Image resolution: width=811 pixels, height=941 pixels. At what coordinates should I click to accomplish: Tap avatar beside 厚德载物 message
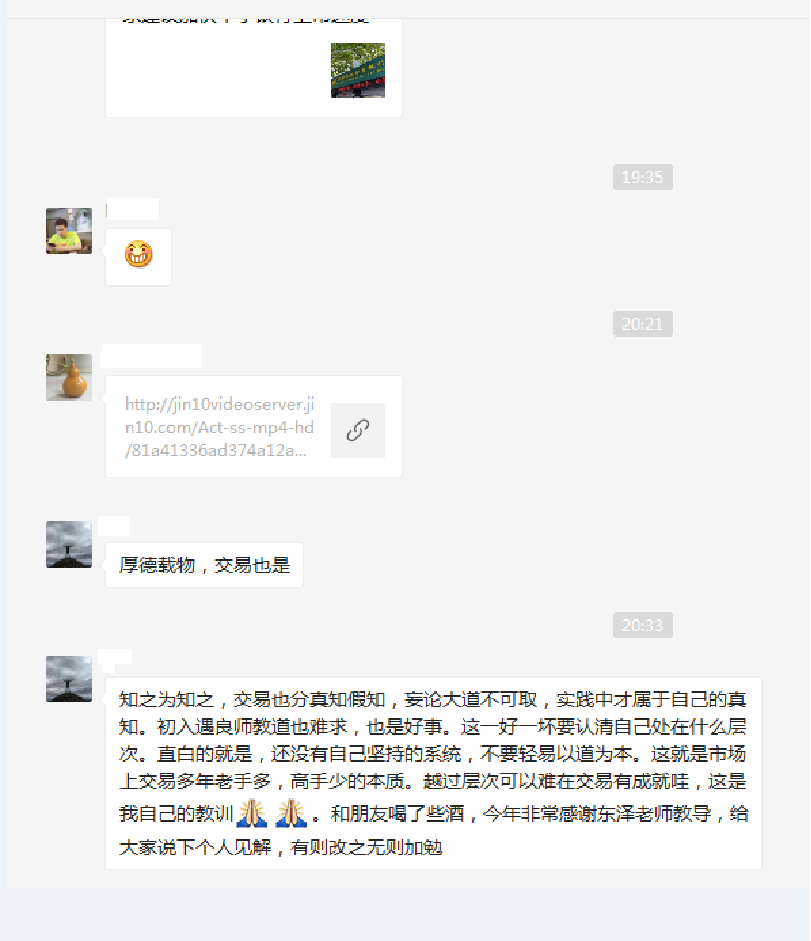point(69,544)
